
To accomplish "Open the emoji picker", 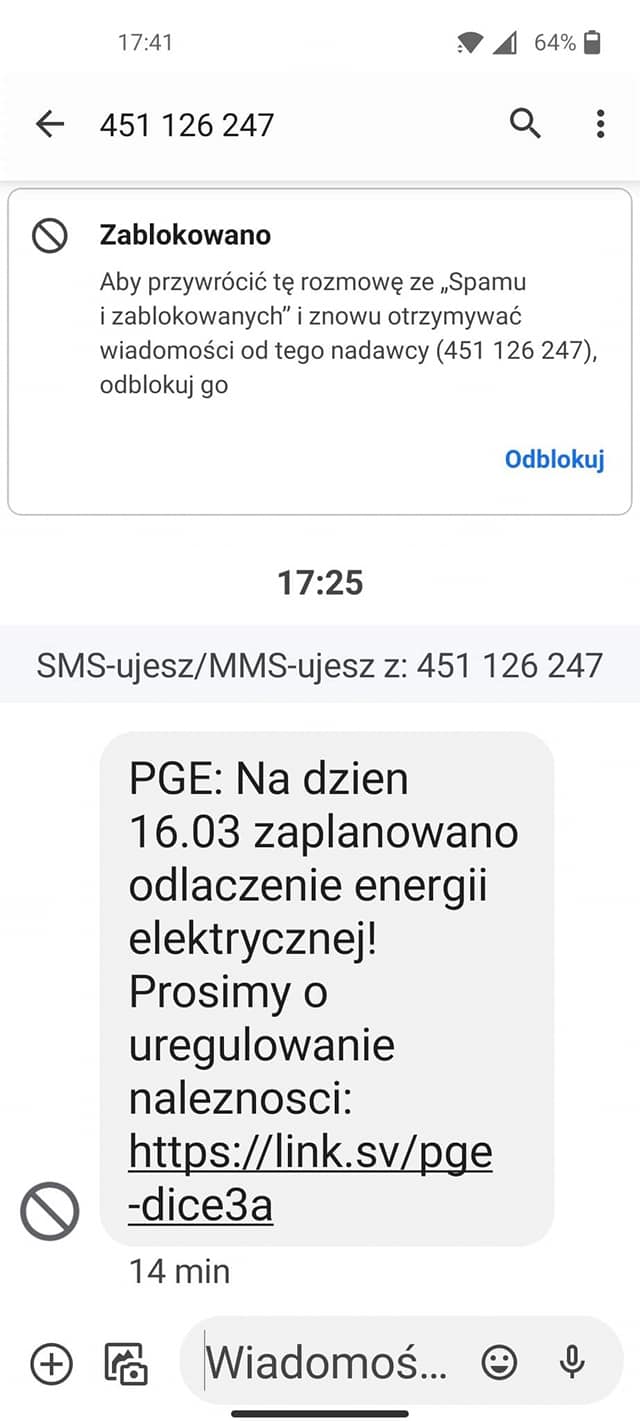I will [x=500, y=1363].
